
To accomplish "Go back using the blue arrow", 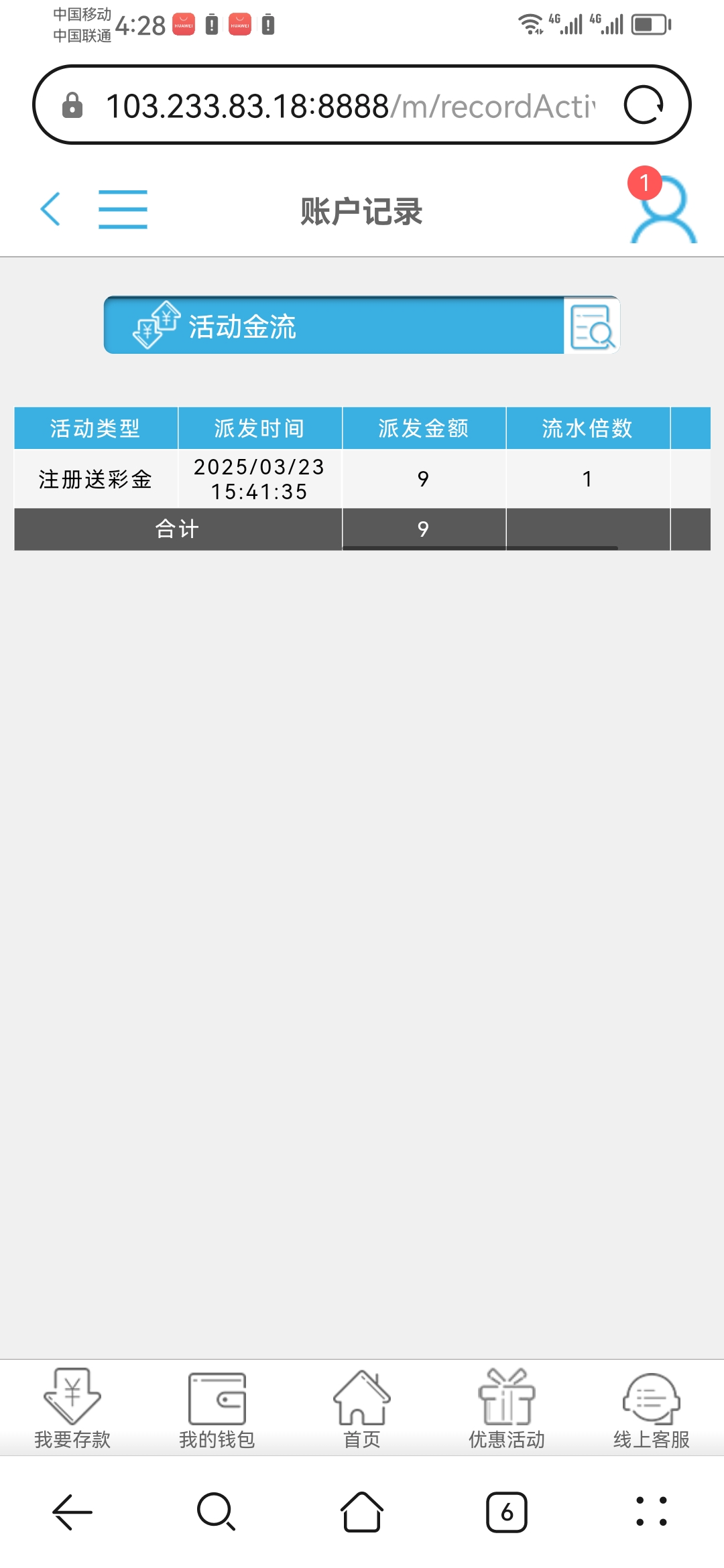I will 51,209.
